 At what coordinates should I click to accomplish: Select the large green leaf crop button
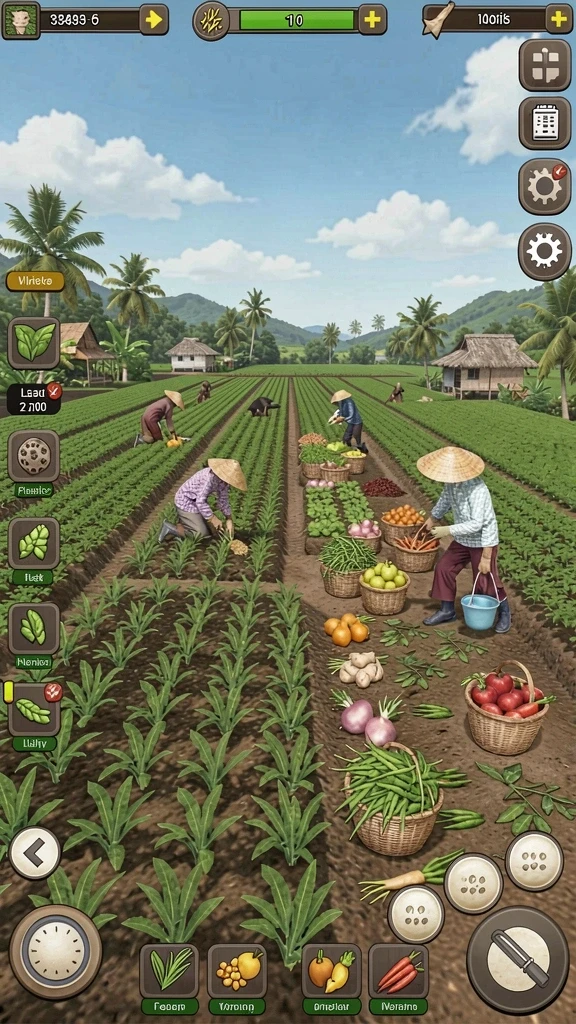tap(34, 343)
